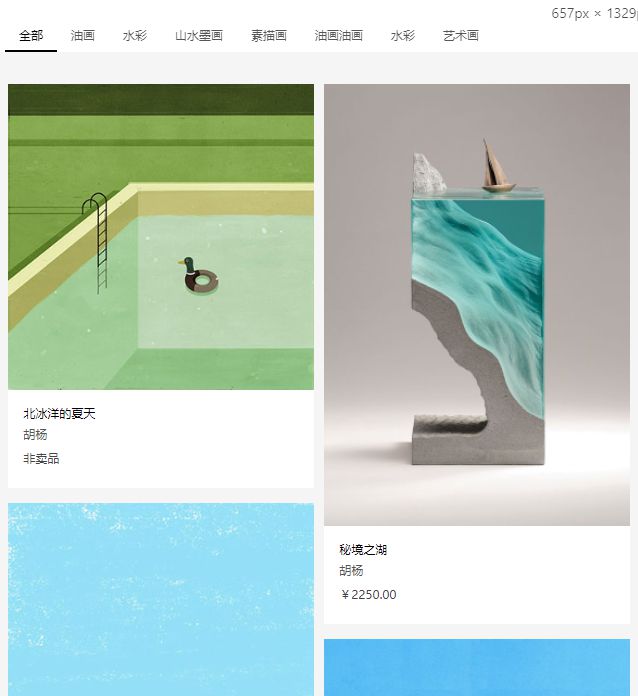Switch to the 素描画 tab
Screen dimensions: 638x696
coord(269,36)
